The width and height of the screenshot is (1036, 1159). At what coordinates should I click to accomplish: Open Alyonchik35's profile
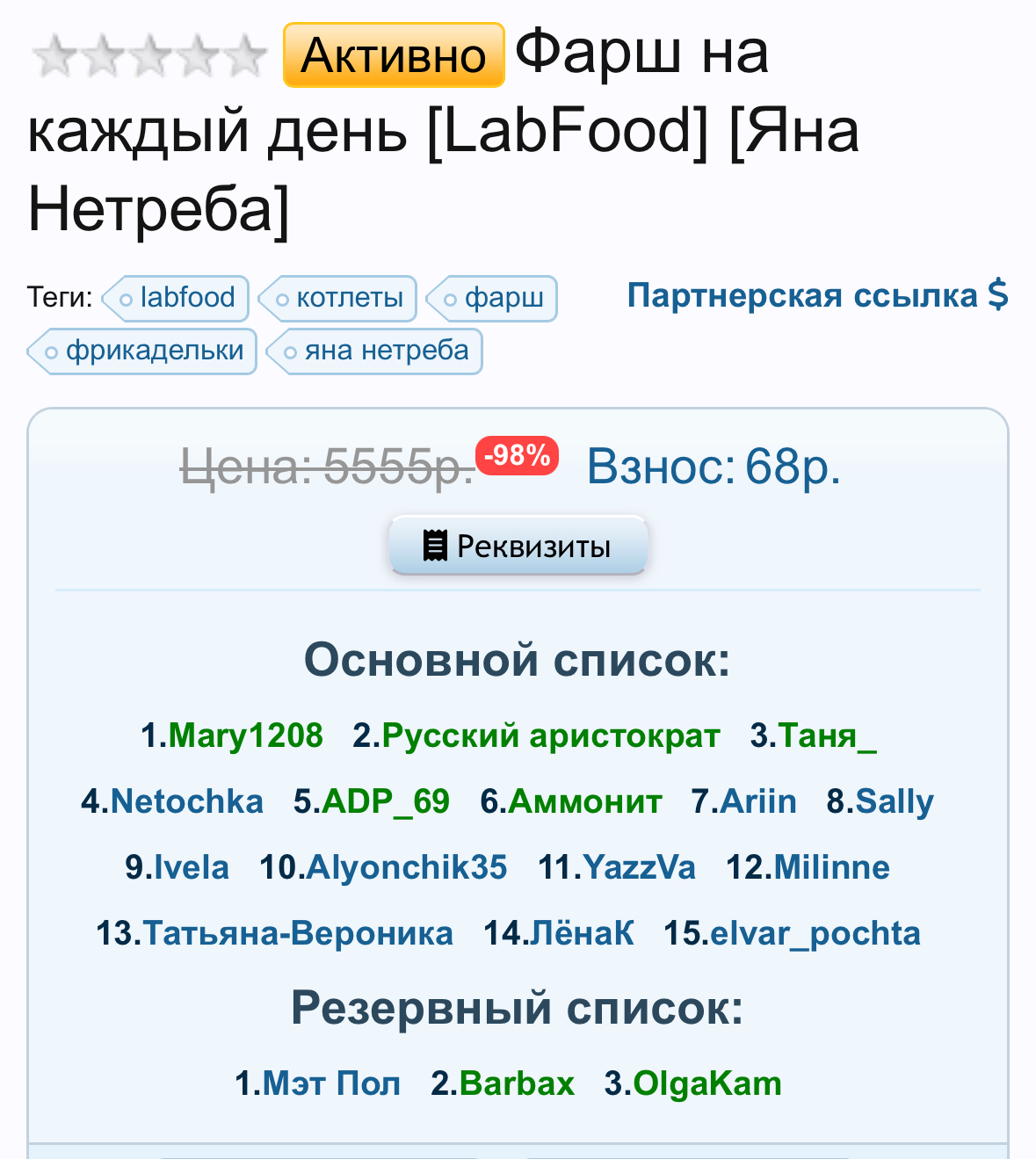[x=406, y=867]
